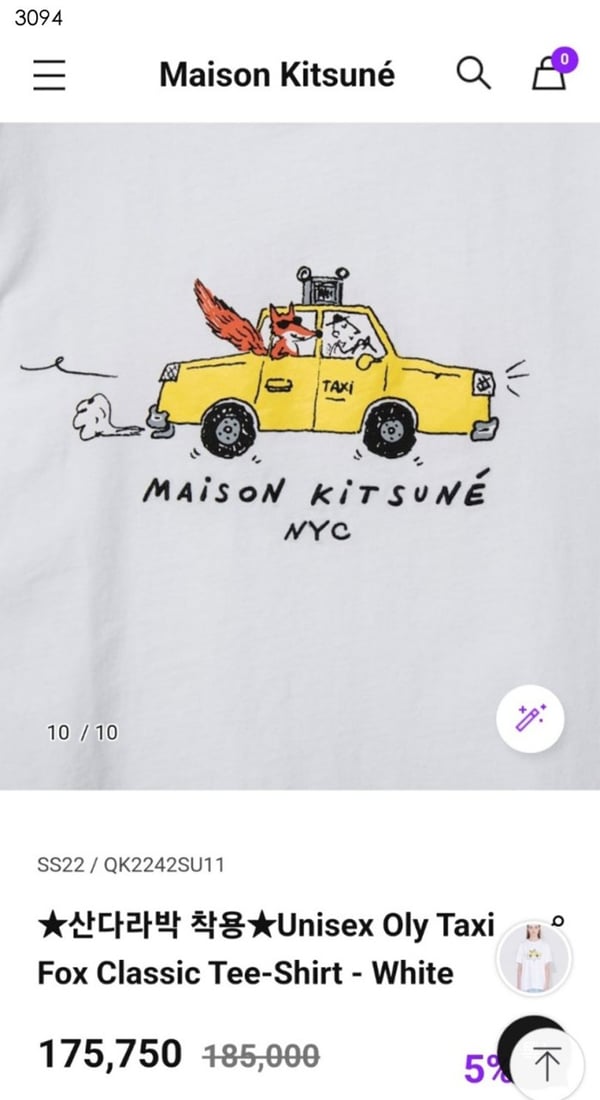Tap the purple magic wand button

530,717
